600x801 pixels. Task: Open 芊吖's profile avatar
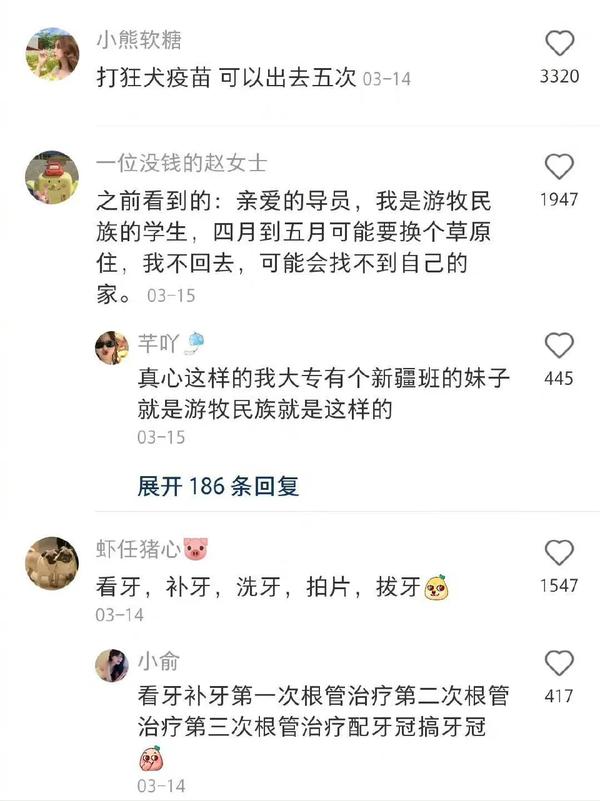[111, 347]
